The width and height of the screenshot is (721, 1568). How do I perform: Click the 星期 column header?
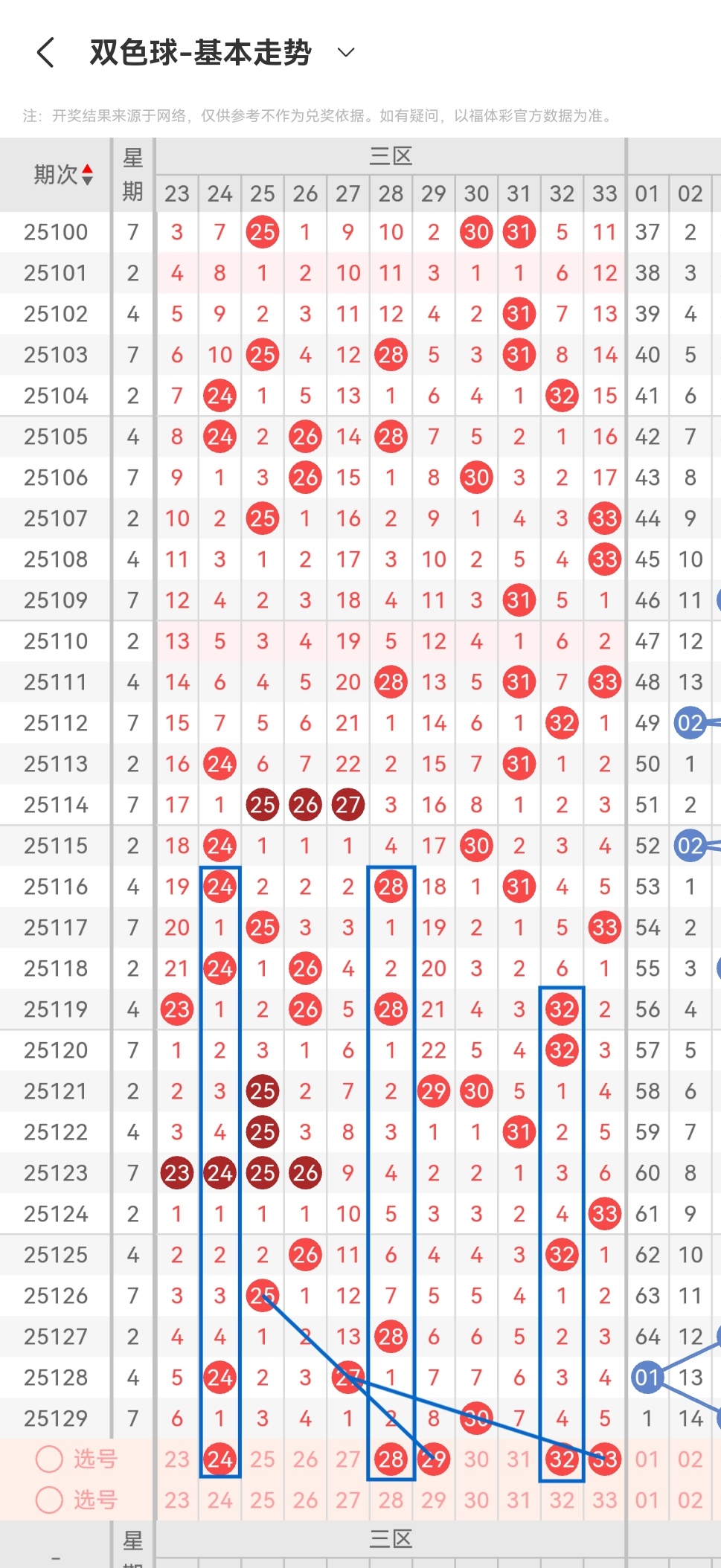[132, 173]
